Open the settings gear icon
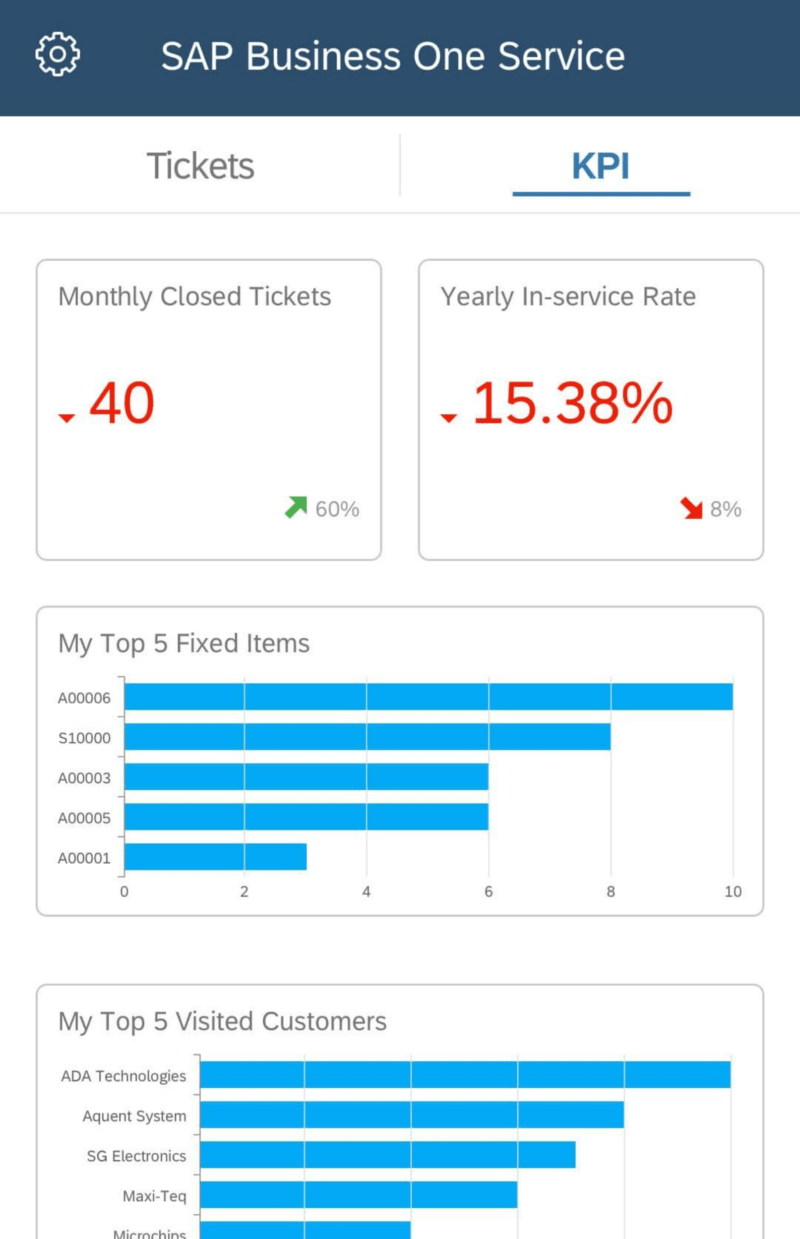Screen dimensions: 800x1239 tap(57, 55)
